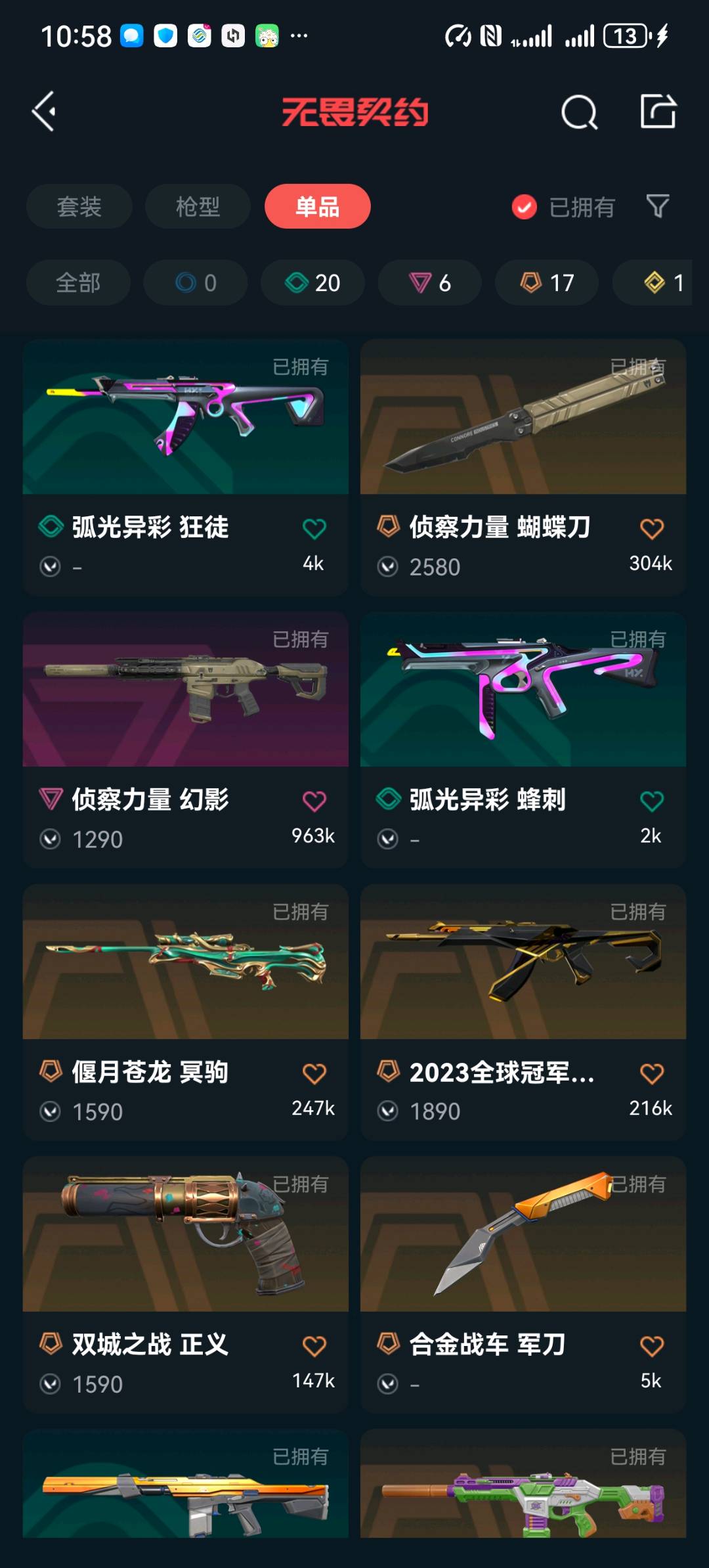Viewport: 709px width, 1568px height.
Task: Share this page via the share icon
Action: point(658,112)
